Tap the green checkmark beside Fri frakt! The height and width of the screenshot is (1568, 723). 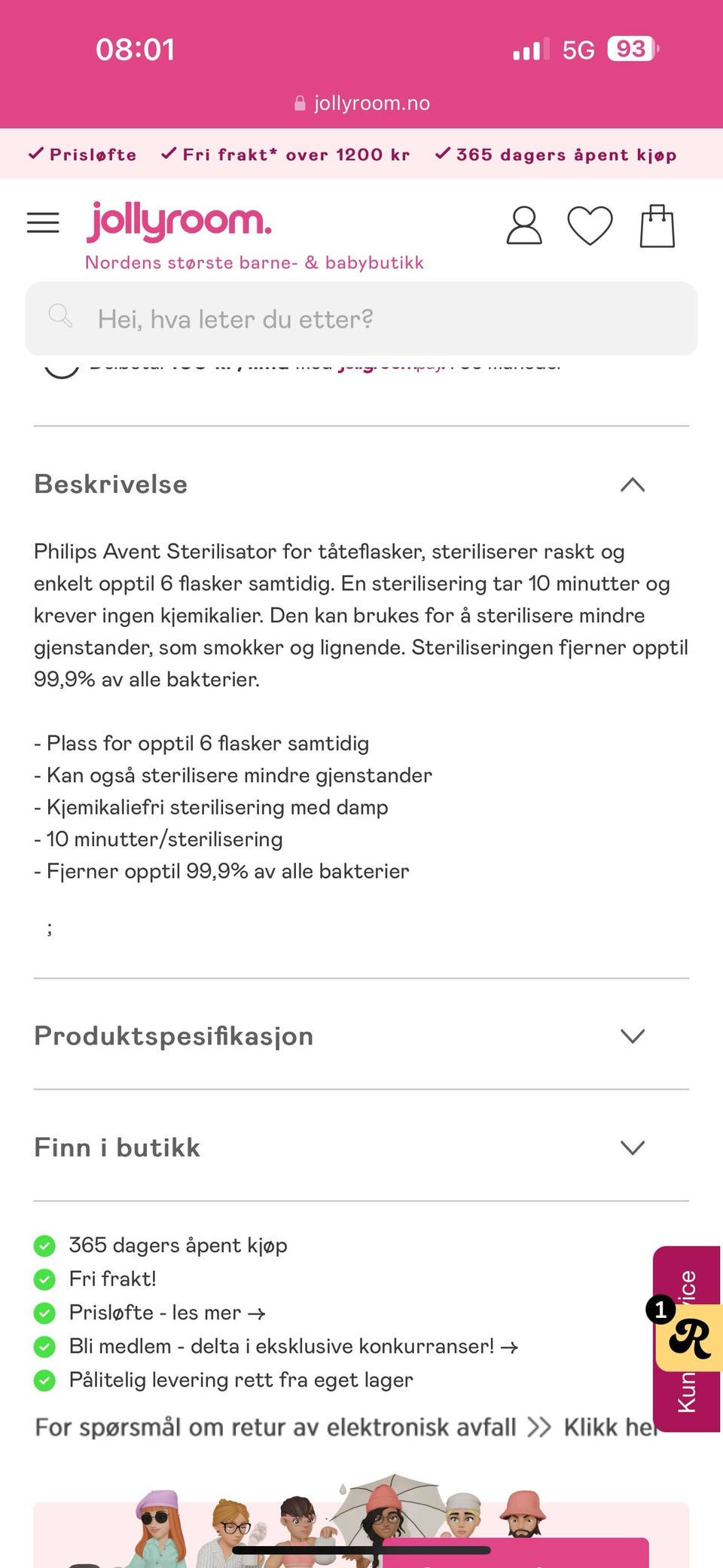pyautogui.click(x=44, y=1279)
